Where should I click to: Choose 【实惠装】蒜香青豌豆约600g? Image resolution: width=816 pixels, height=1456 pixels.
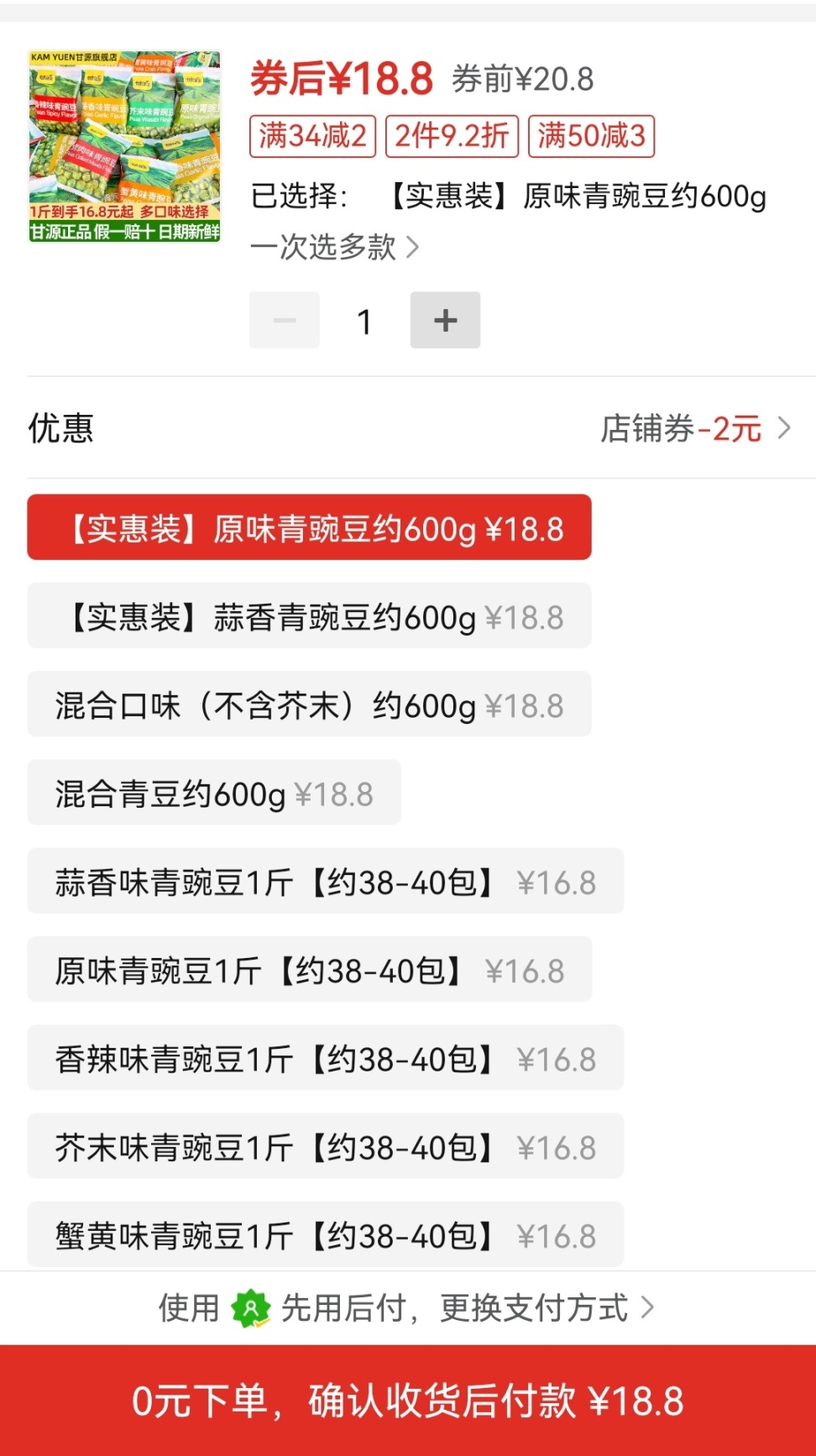pos(309,616)
